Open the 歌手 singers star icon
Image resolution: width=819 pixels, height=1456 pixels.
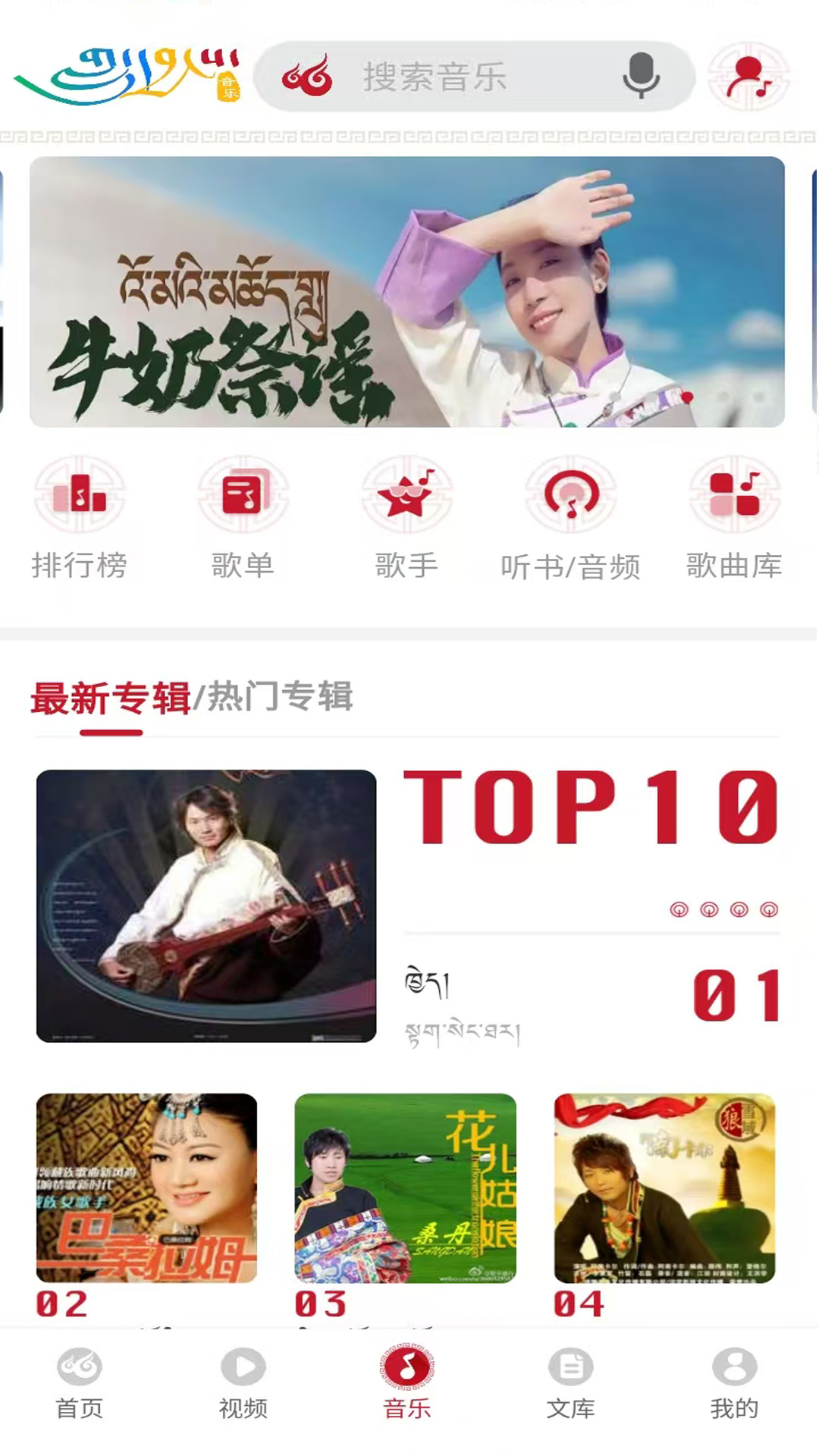click(407, 497)
